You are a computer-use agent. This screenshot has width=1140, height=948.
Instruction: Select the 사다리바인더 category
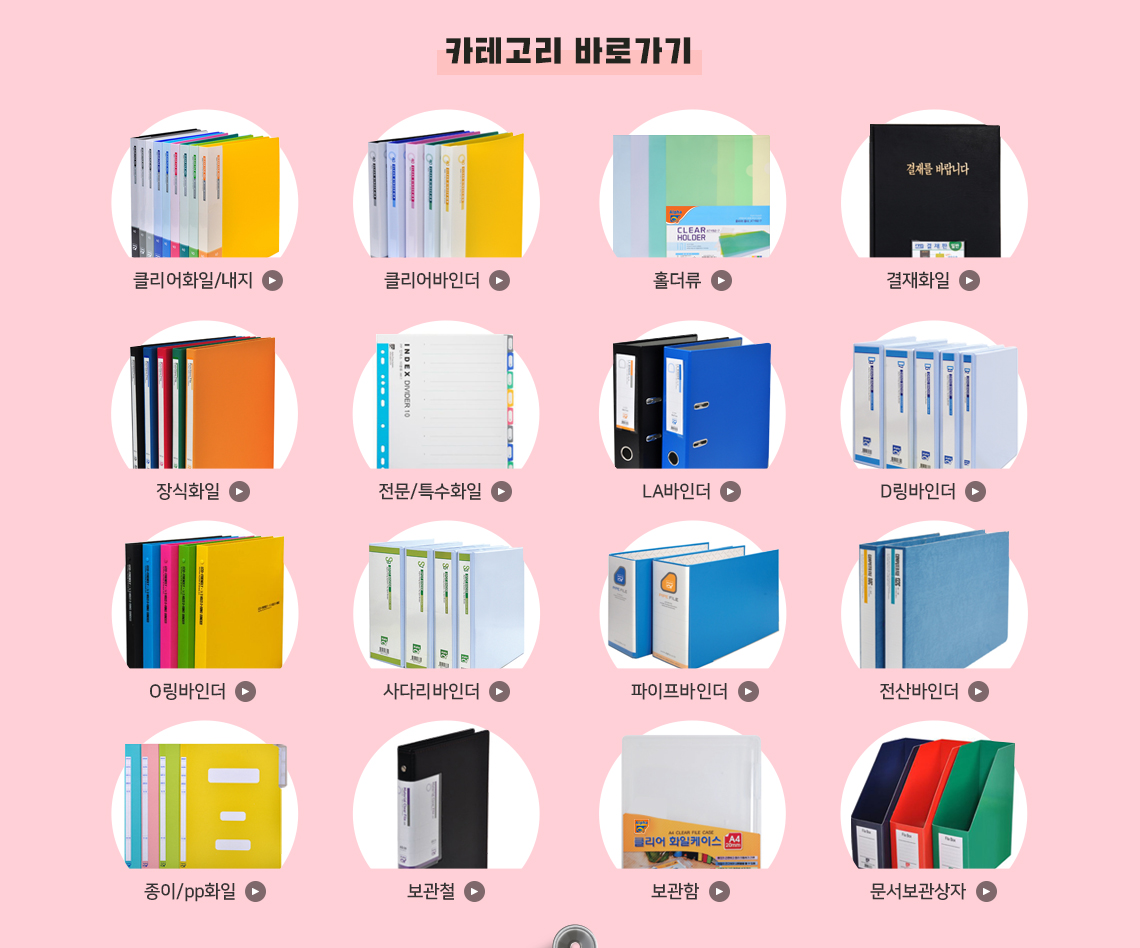446,691
